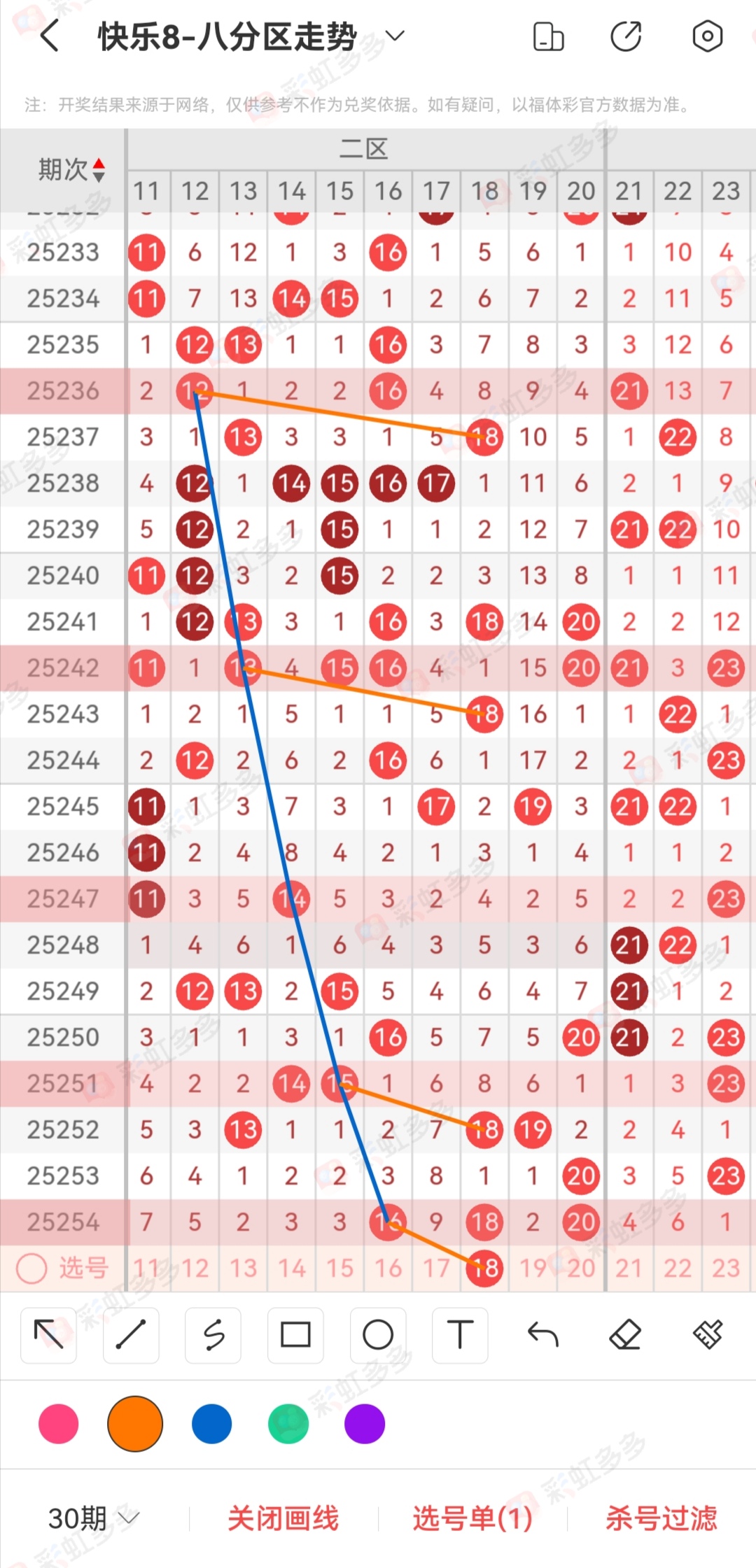
Task: Pick the rectangle shape tool
Action: click(295, 1334)
